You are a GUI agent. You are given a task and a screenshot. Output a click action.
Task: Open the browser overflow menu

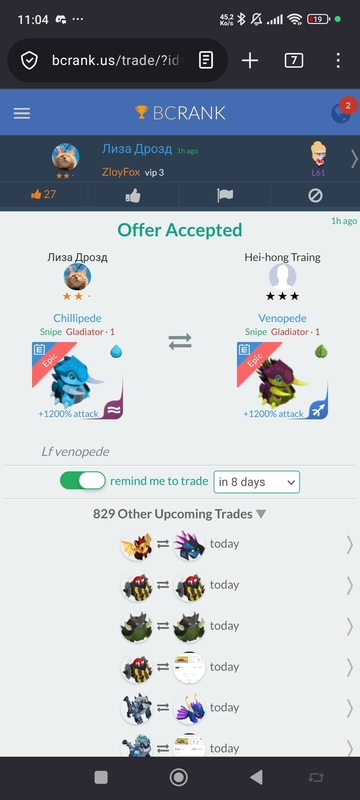tap(338, 61)
